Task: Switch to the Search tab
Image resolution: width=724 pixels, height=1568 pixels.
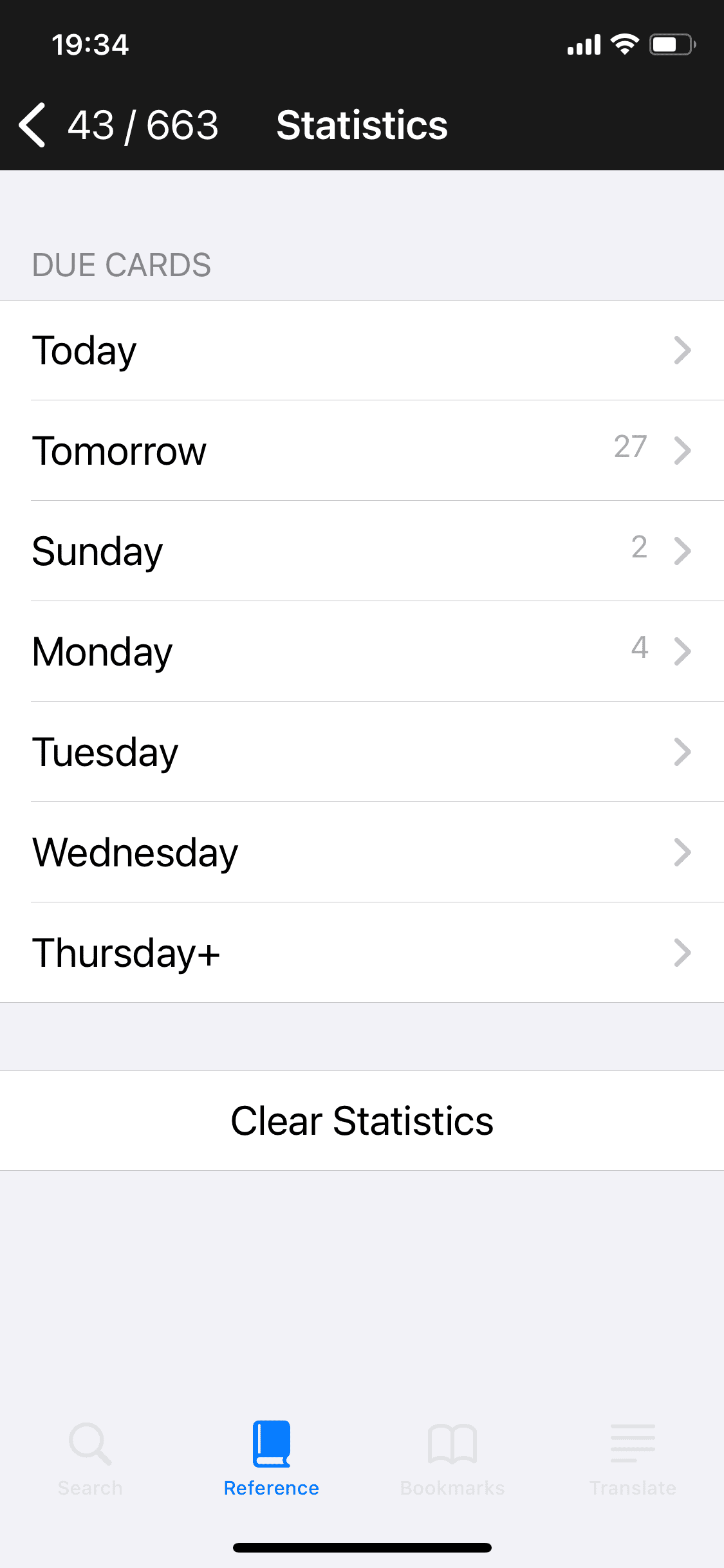Action: coord(90,1460)
